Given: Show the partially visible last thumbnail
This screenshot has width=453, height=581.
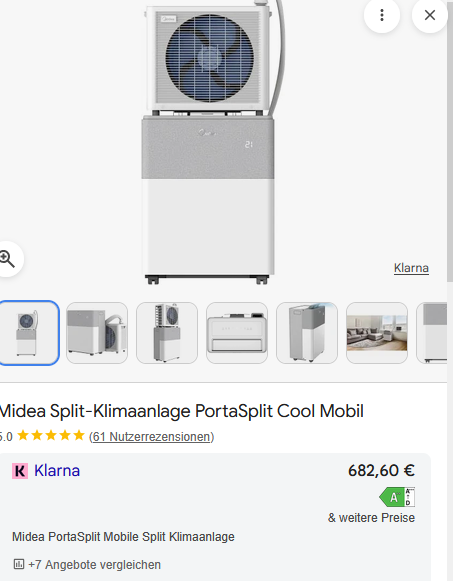Looking at the screenshot, I should pyautogui.click(x=432, y=333).
